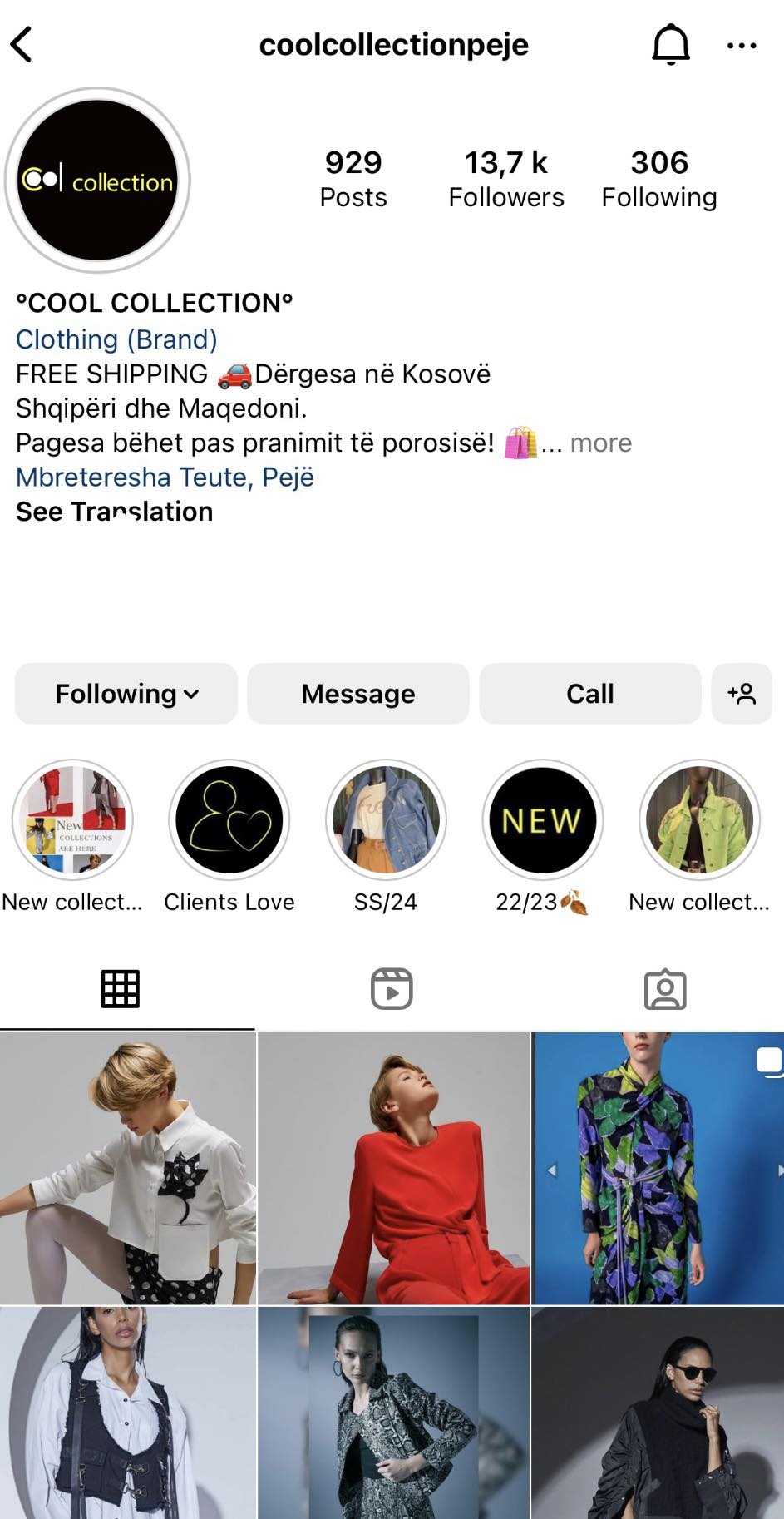View the 306 following list
784x1519 pixels.
click(658, 178)
